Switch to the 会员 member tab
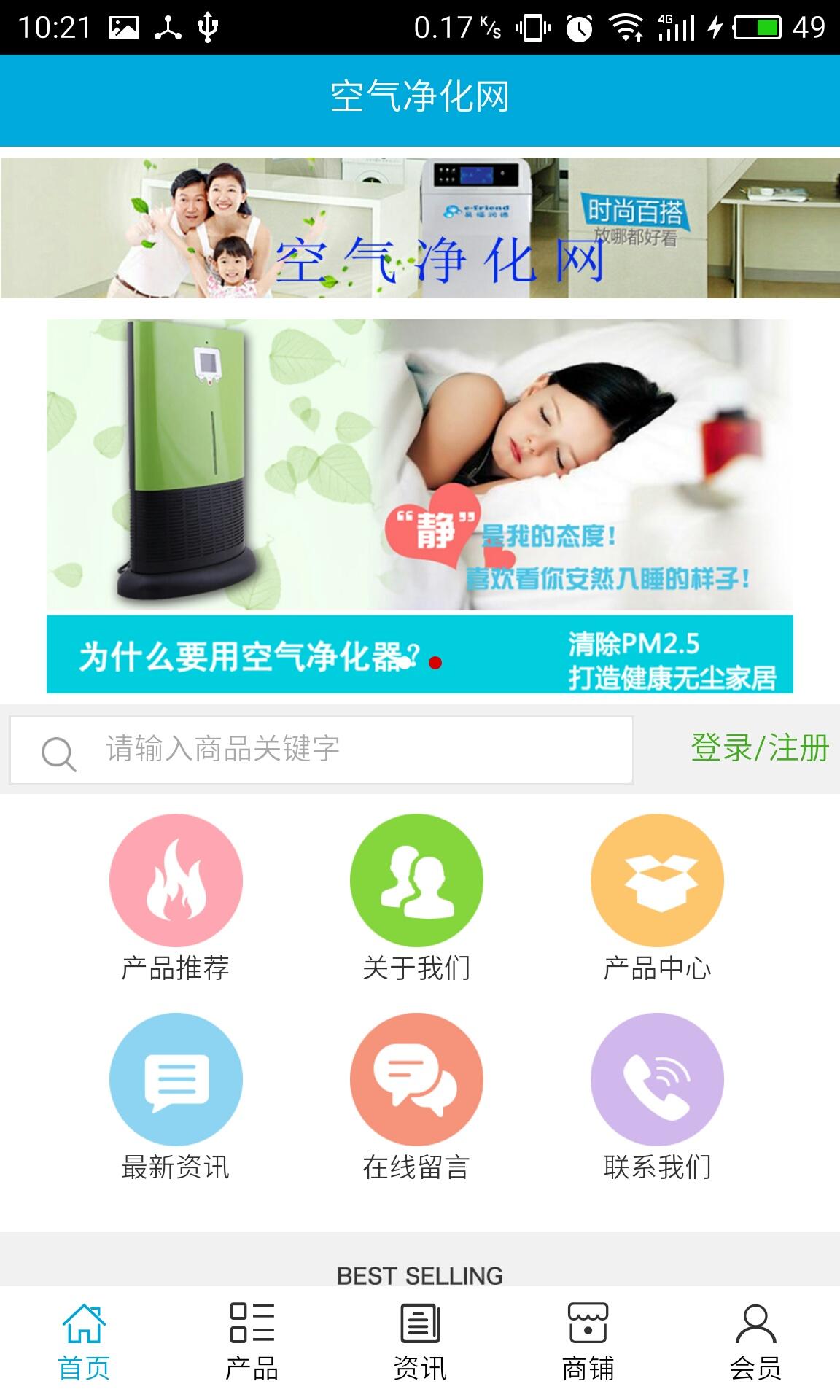The image size is (840, 1400). click(x=755, y=1342)
